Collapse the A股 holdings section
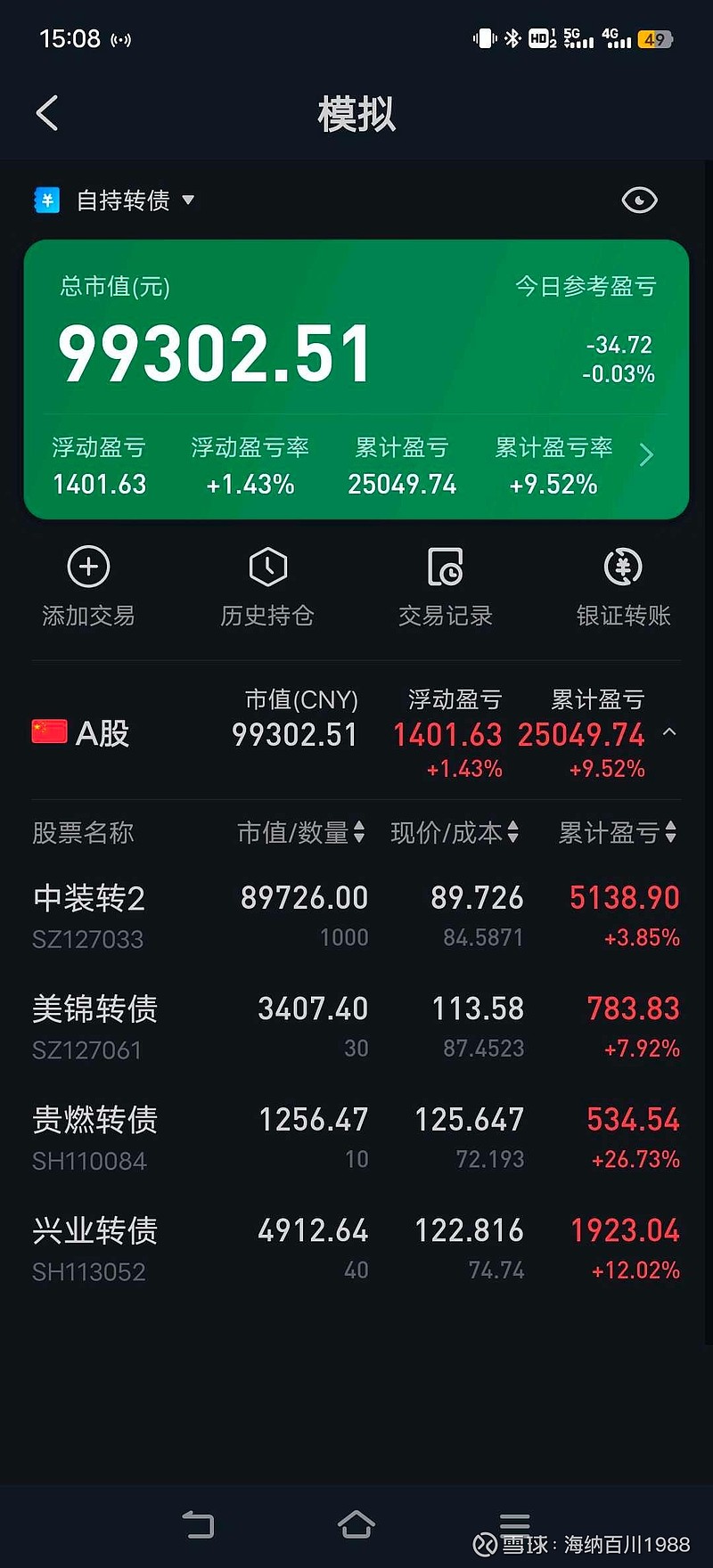713x1568 pixels. 671,732
